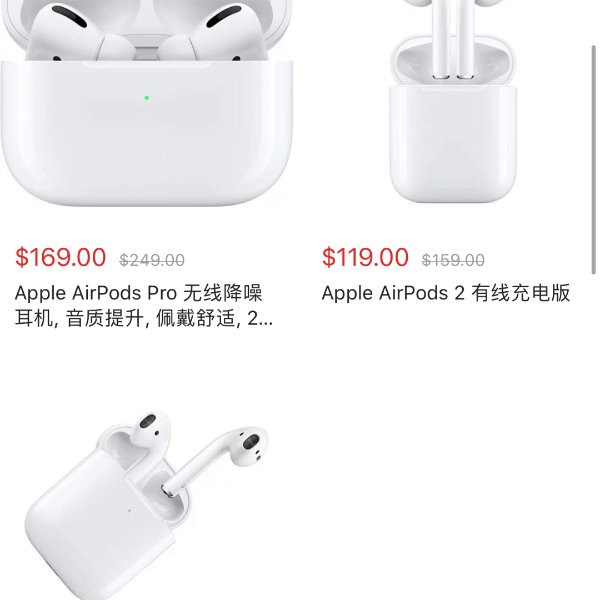Viewport: 600px width, 600px height.
Task: Open the Apple AirPods 2 有线充电版 product
Action: 445,293
